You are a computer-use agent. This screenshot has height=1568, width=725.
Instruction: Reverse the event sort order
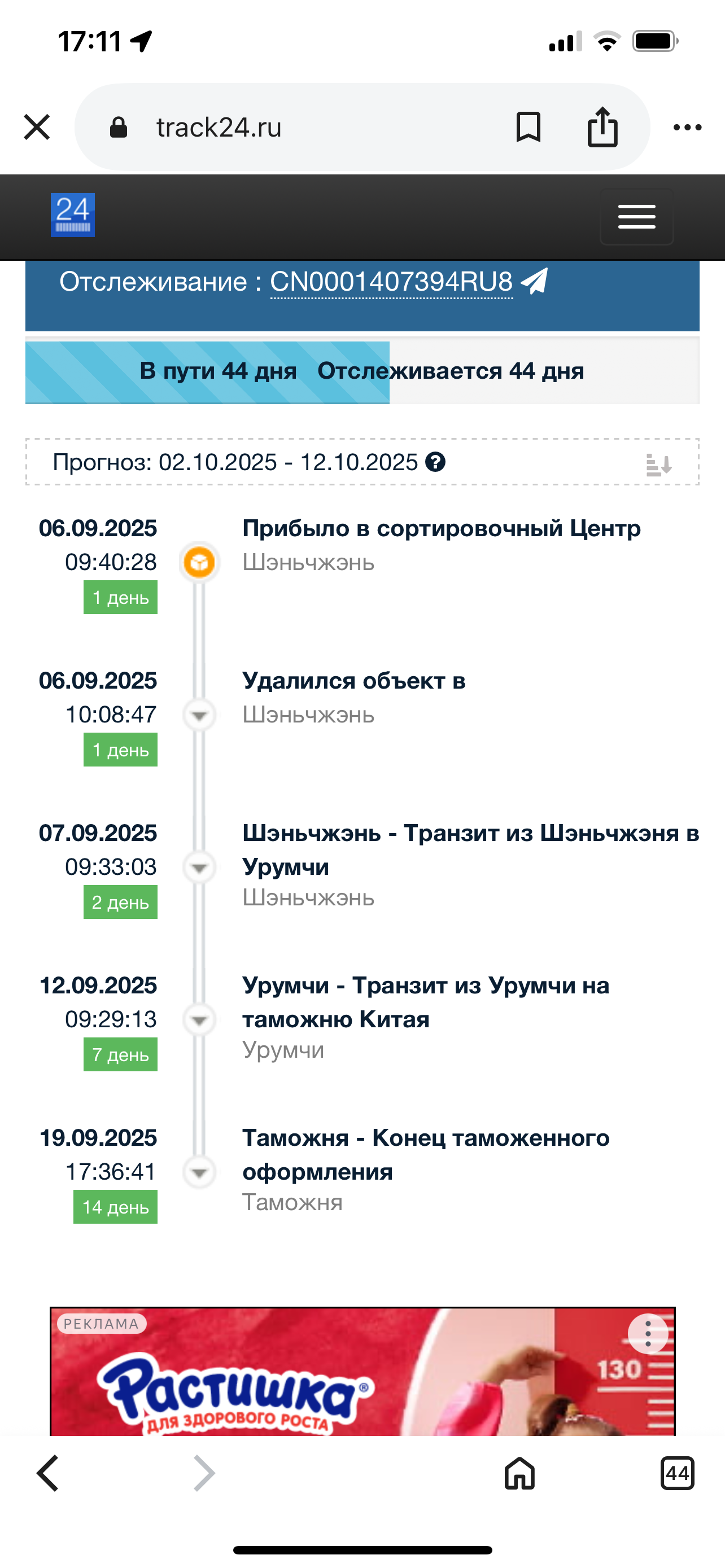click(x=658, y=465)
